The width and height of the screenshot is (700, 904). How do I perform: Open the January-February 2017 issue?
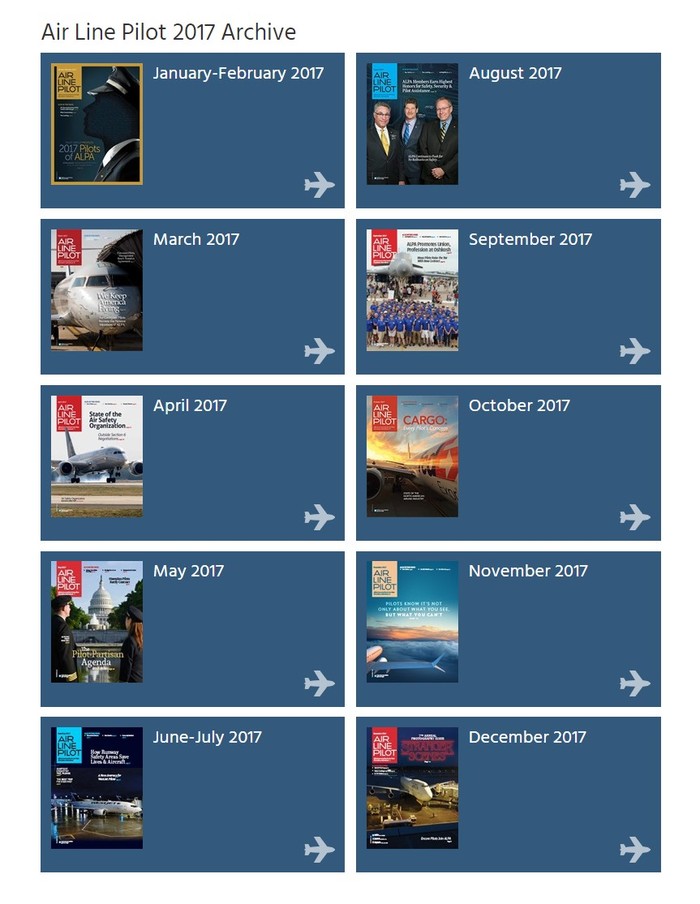(238, 74)
